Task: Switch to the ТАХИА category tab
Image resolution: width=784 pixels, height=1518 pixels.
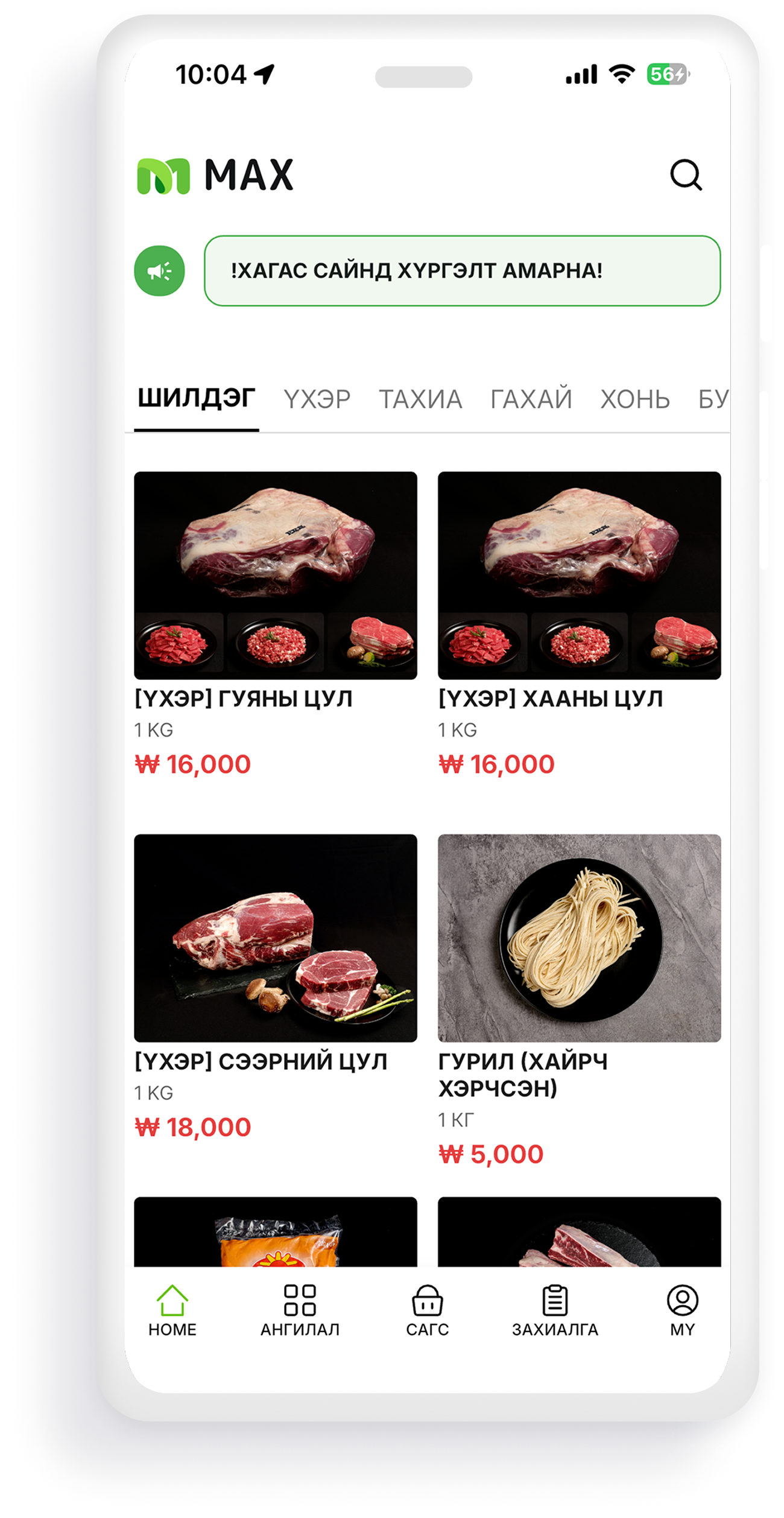Action: point(420,398)
